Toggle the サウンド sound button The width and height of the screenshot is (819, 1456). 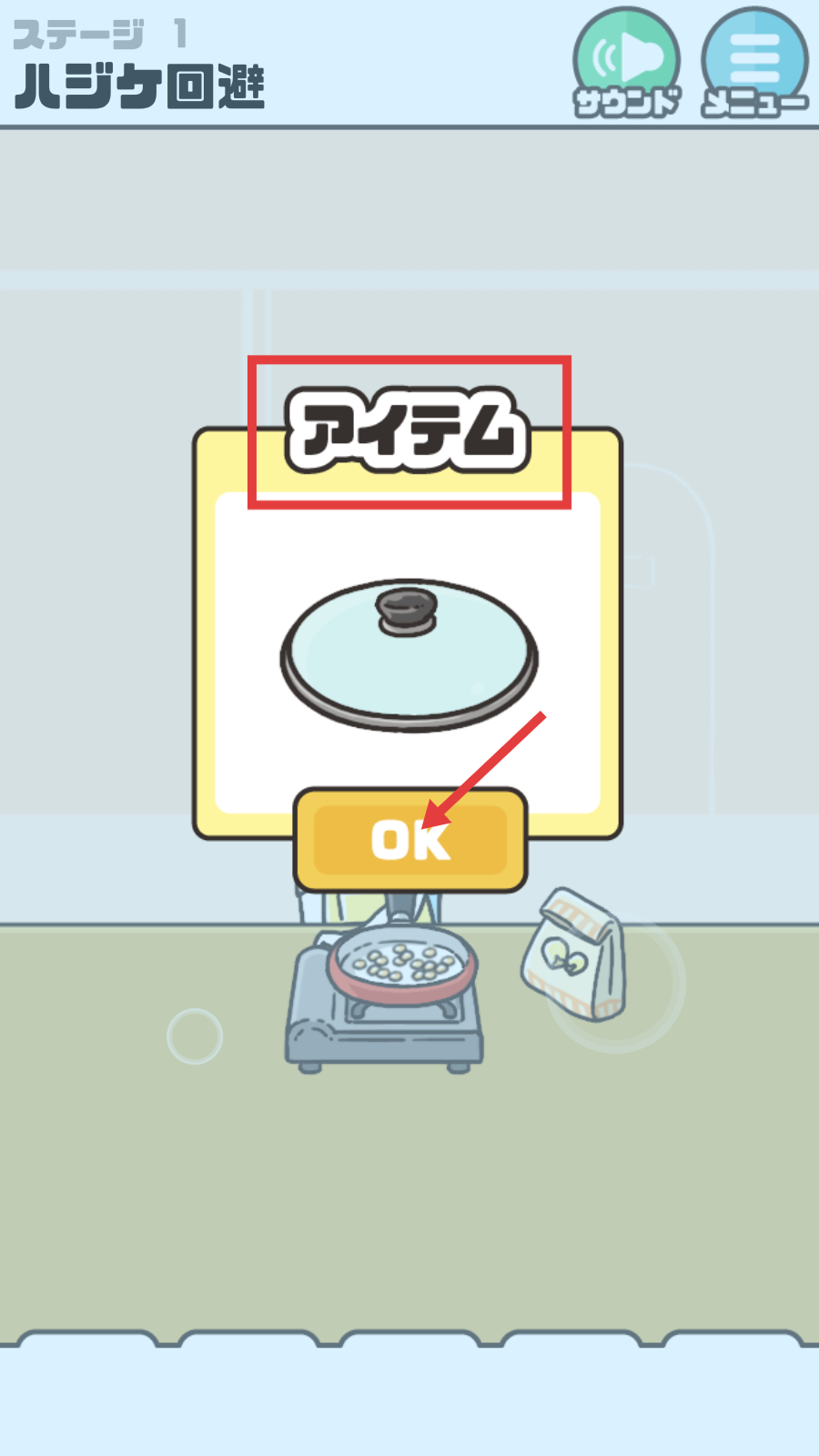click(x=626, y=62)
